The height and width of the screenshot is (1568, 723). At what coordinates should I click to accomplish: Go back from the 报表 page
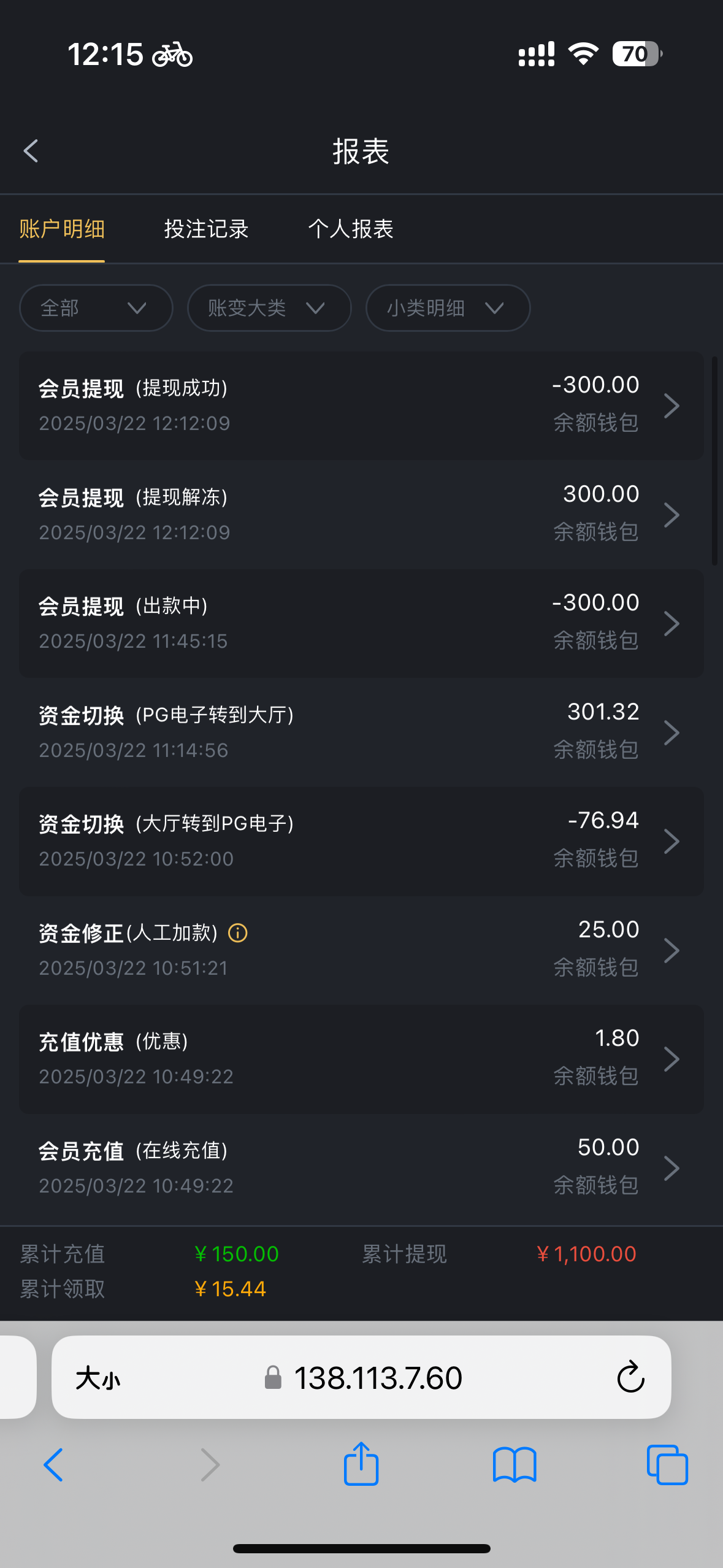[31, 151]
